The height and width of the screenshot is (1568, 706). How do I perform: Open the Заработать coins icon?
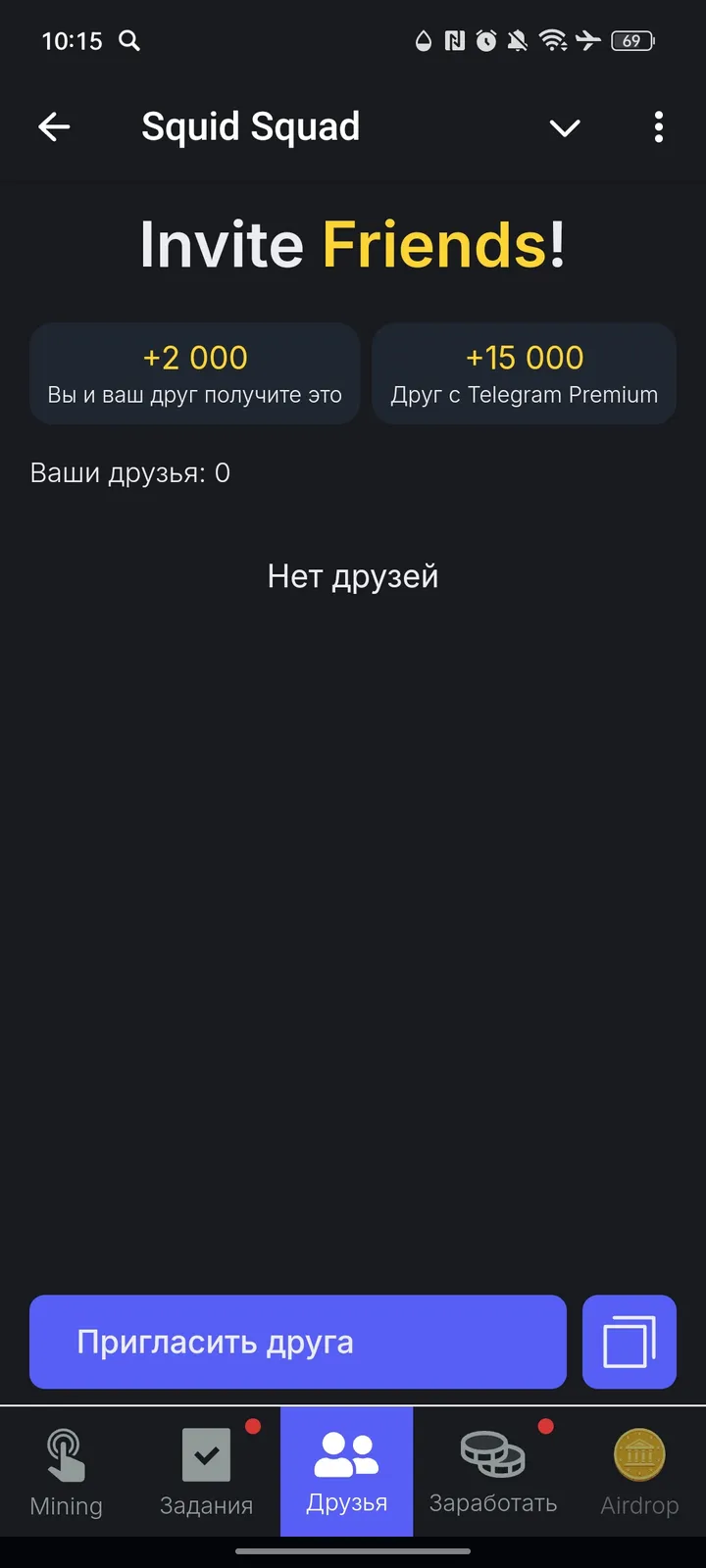click(492, 1454)
